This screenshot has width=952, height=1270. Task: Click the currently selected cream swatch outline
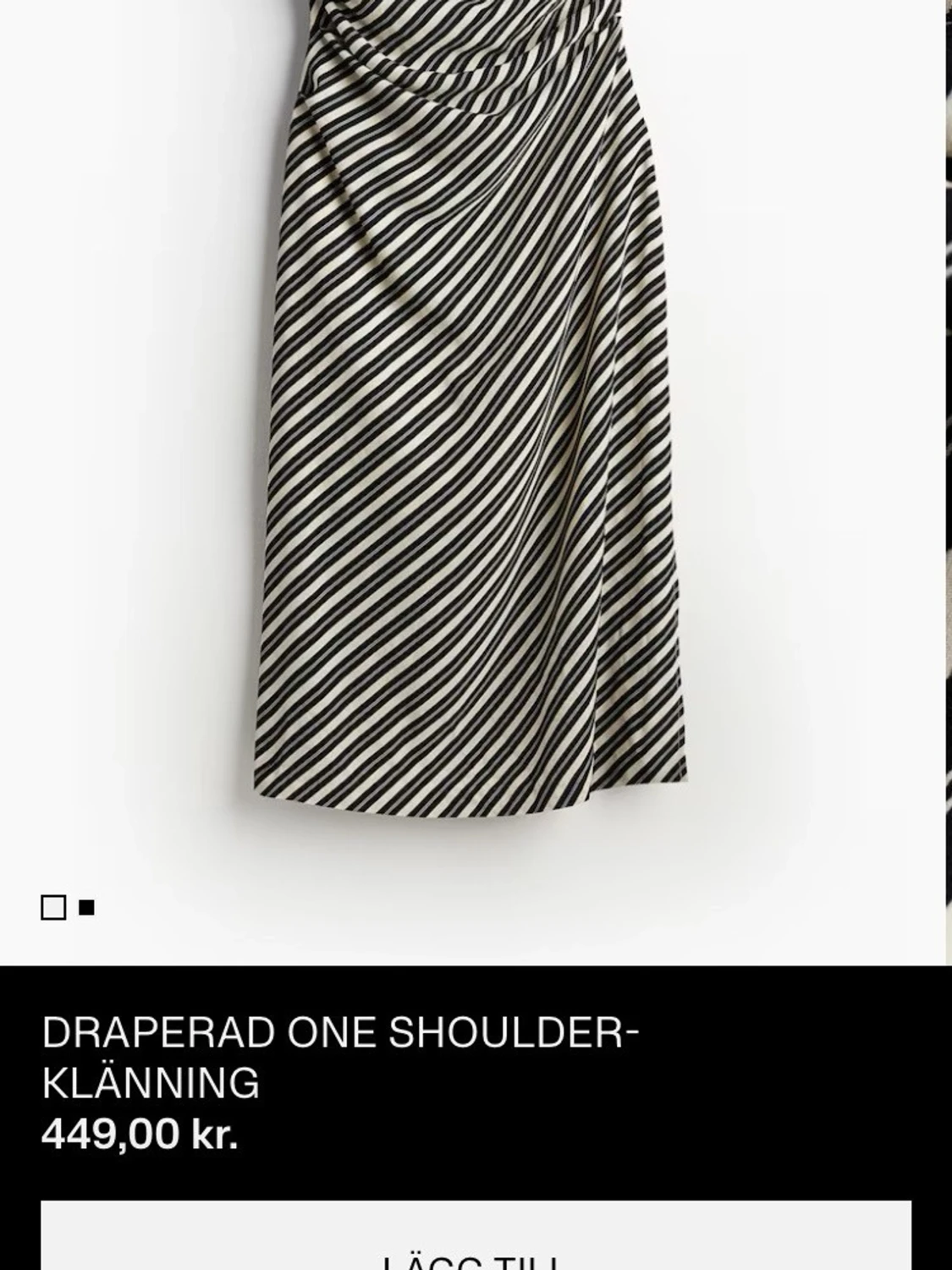point(52,909)
